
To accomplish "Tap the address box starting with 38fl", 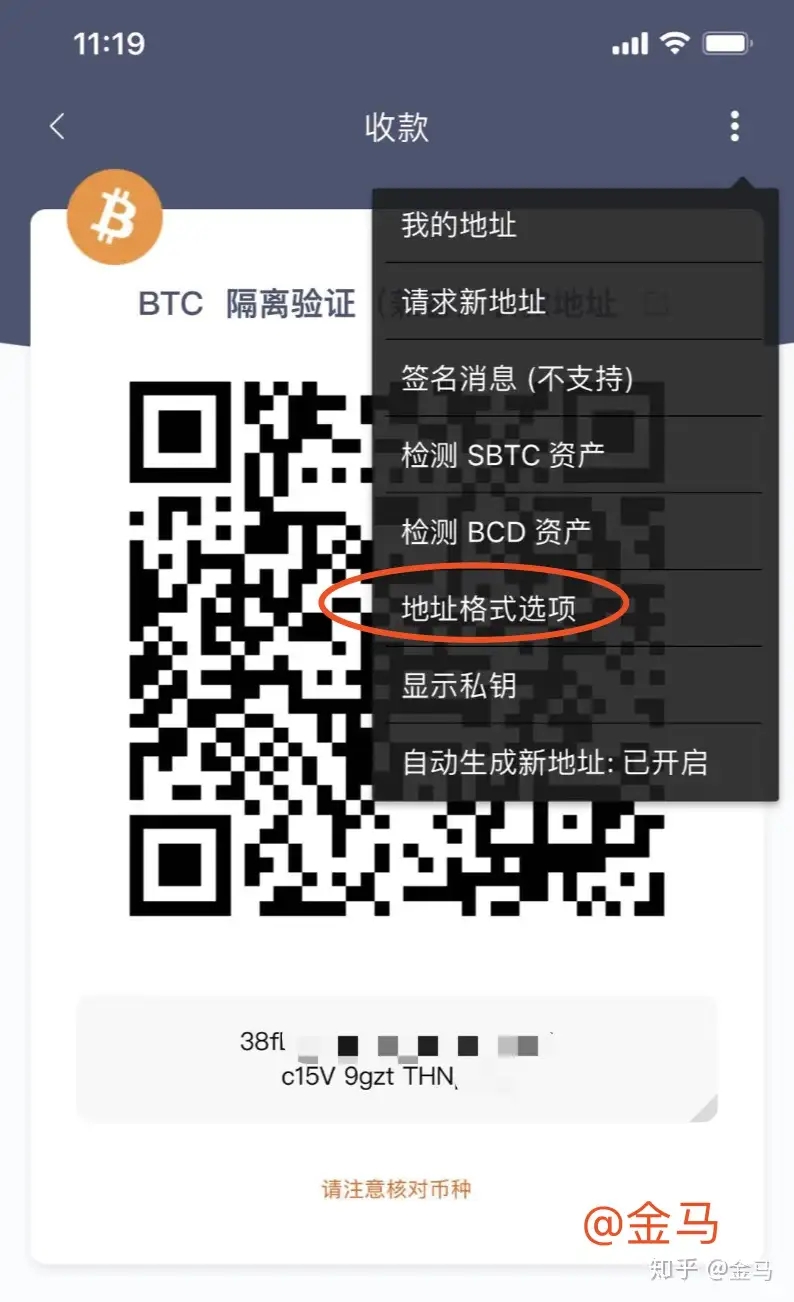I will coord(397,1058).
